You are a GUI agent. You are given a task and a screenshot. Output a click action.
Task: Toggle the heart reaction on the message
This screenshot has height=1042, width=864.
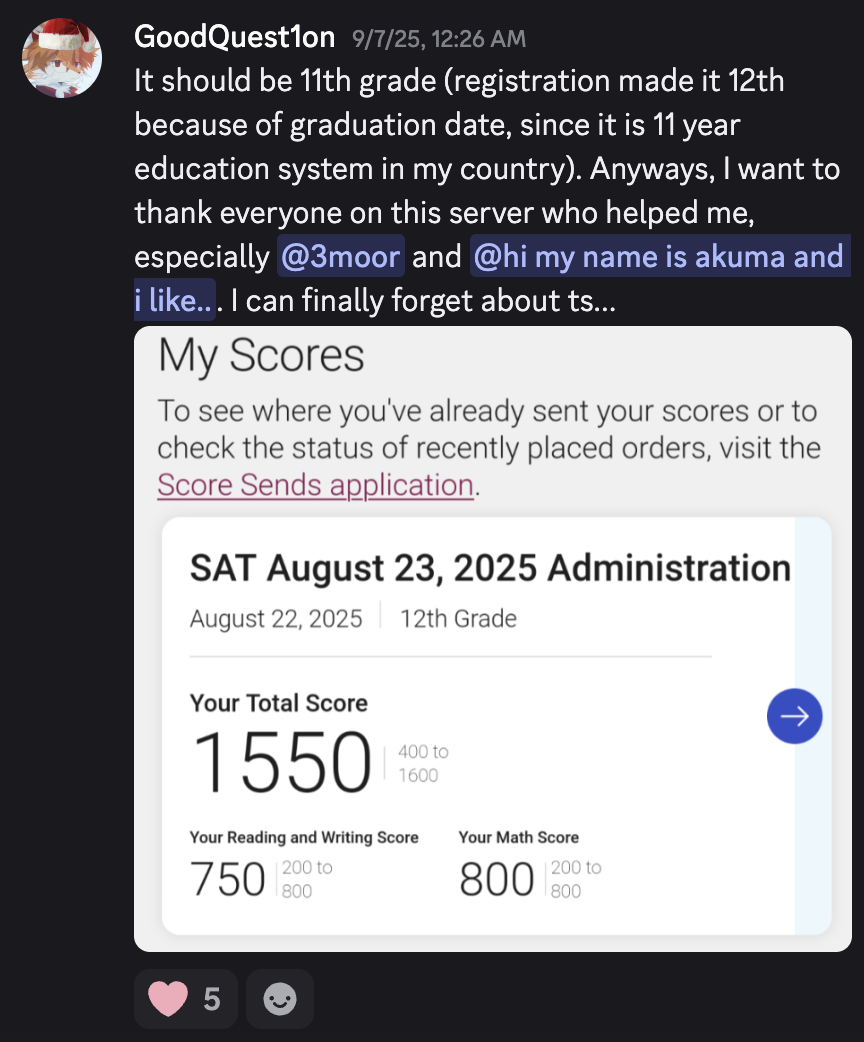coord(185,999)
